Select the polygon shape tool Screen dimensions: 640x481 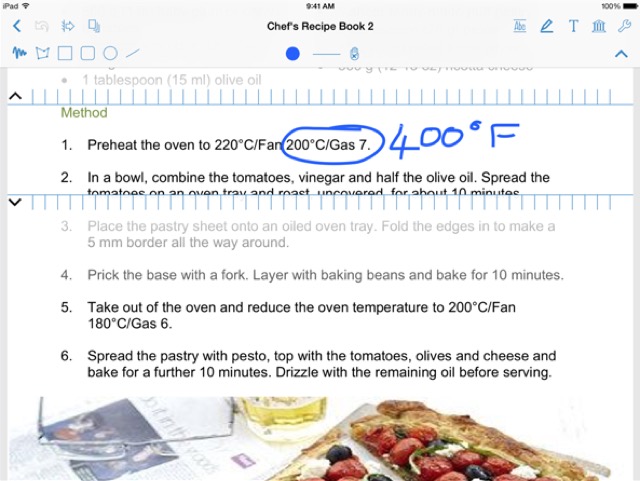tap(42, 52)
